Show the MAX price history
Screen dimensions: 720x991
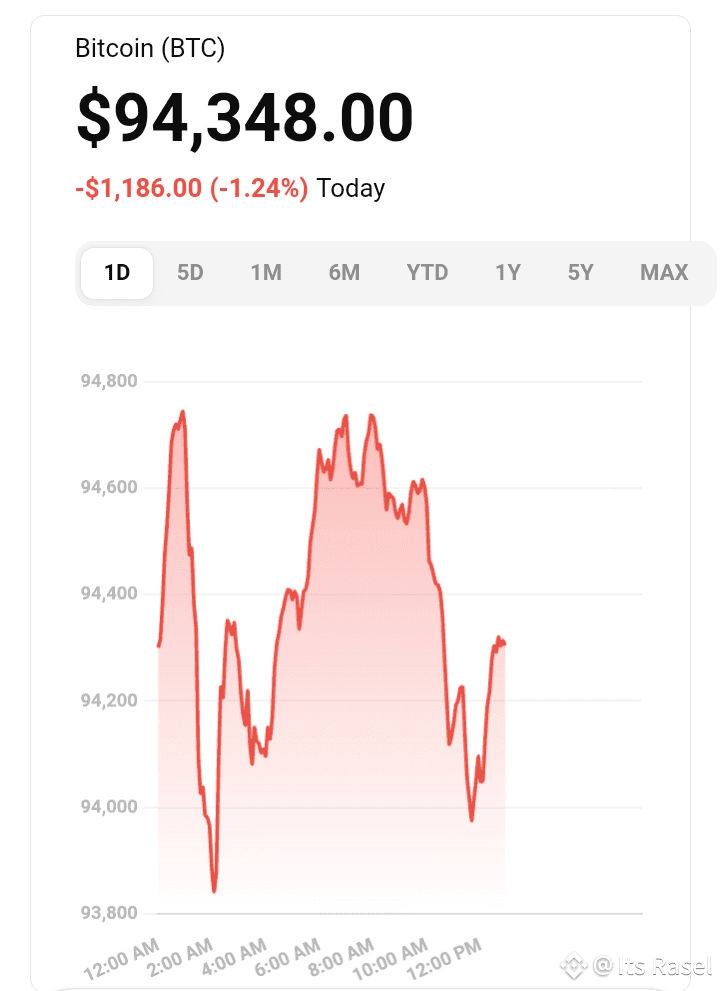(664, 272)
